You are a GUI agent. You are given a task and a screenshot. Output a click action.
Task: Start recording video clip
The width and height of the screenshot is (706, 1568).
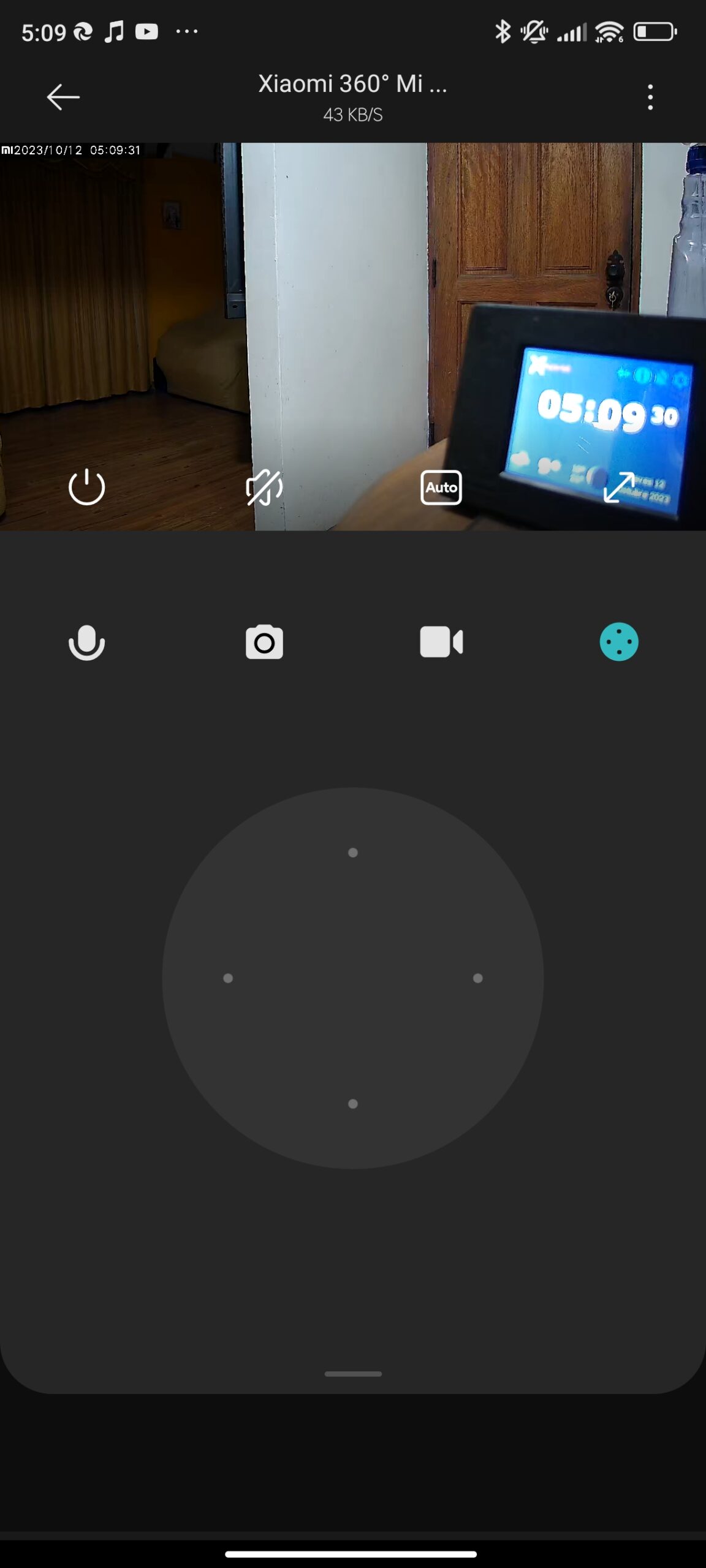441,642
